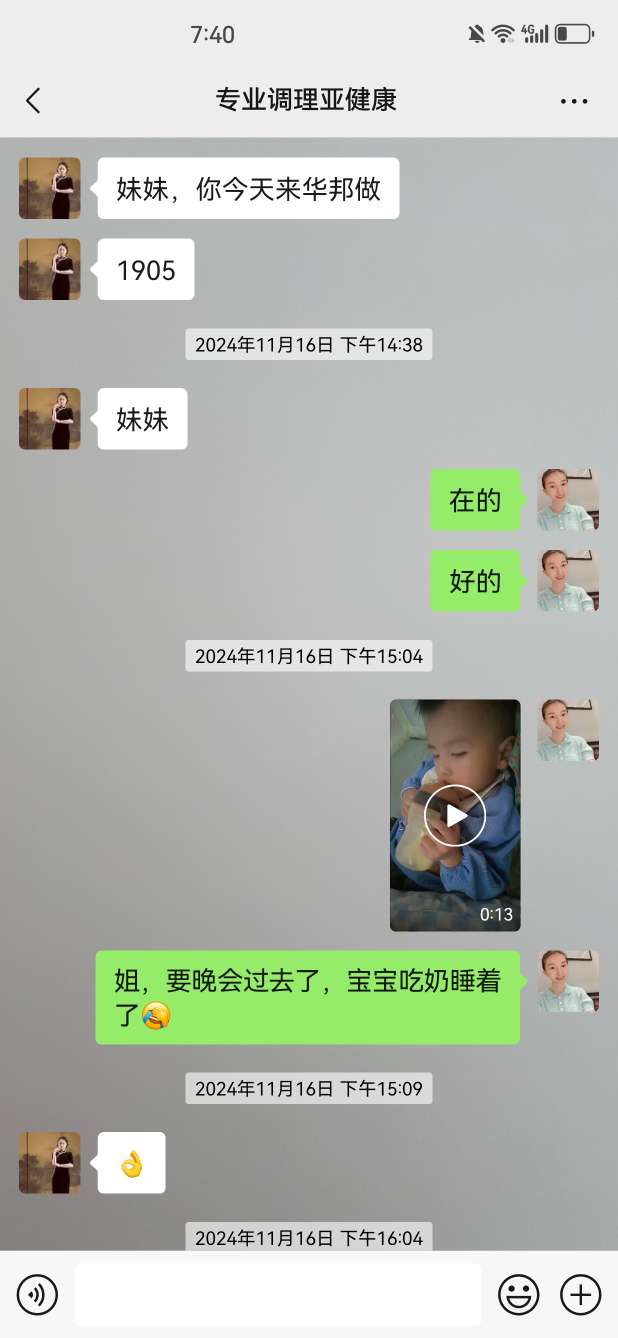This screenshot has width=618, height=1338.
Task: Open the three-dot chat options menu
Action: [574, 100]
